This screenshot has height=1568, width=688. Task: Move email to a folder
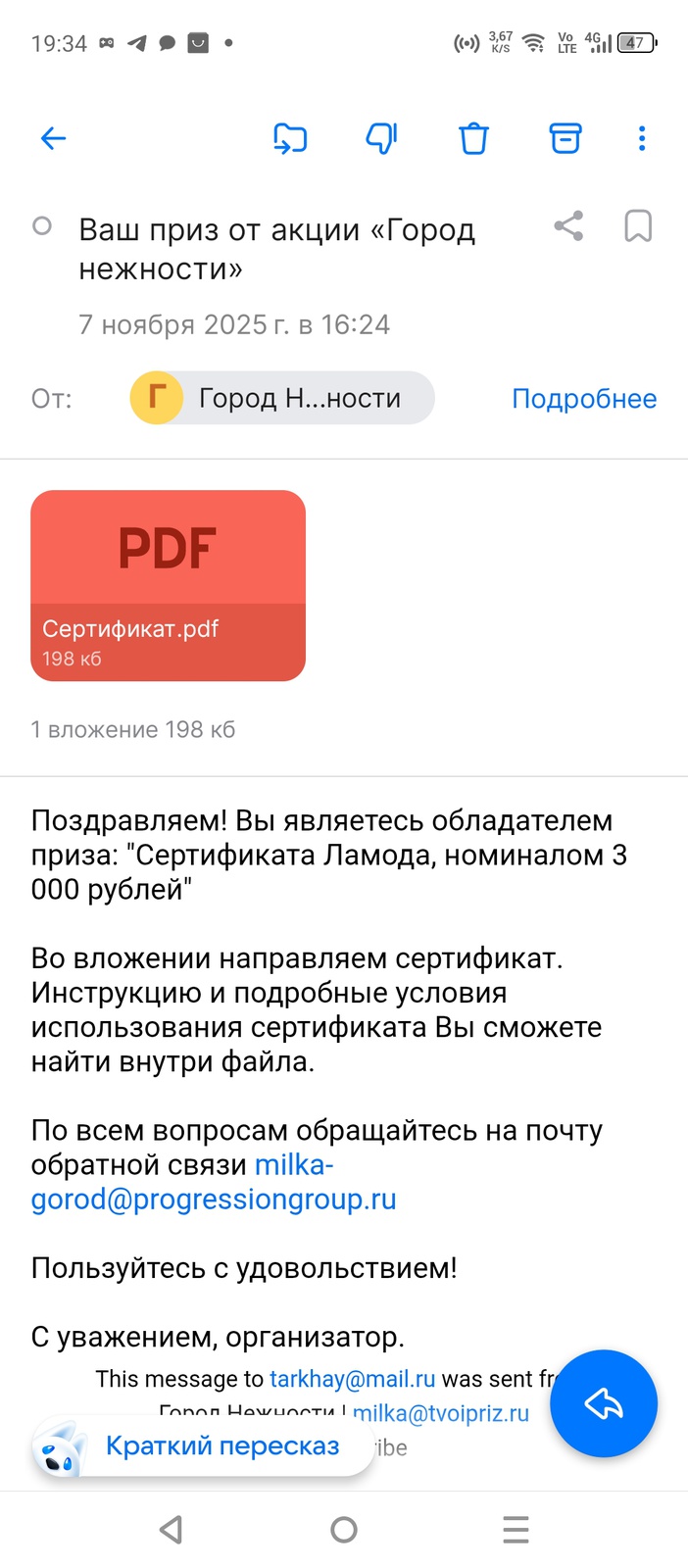tap(290, 139)
